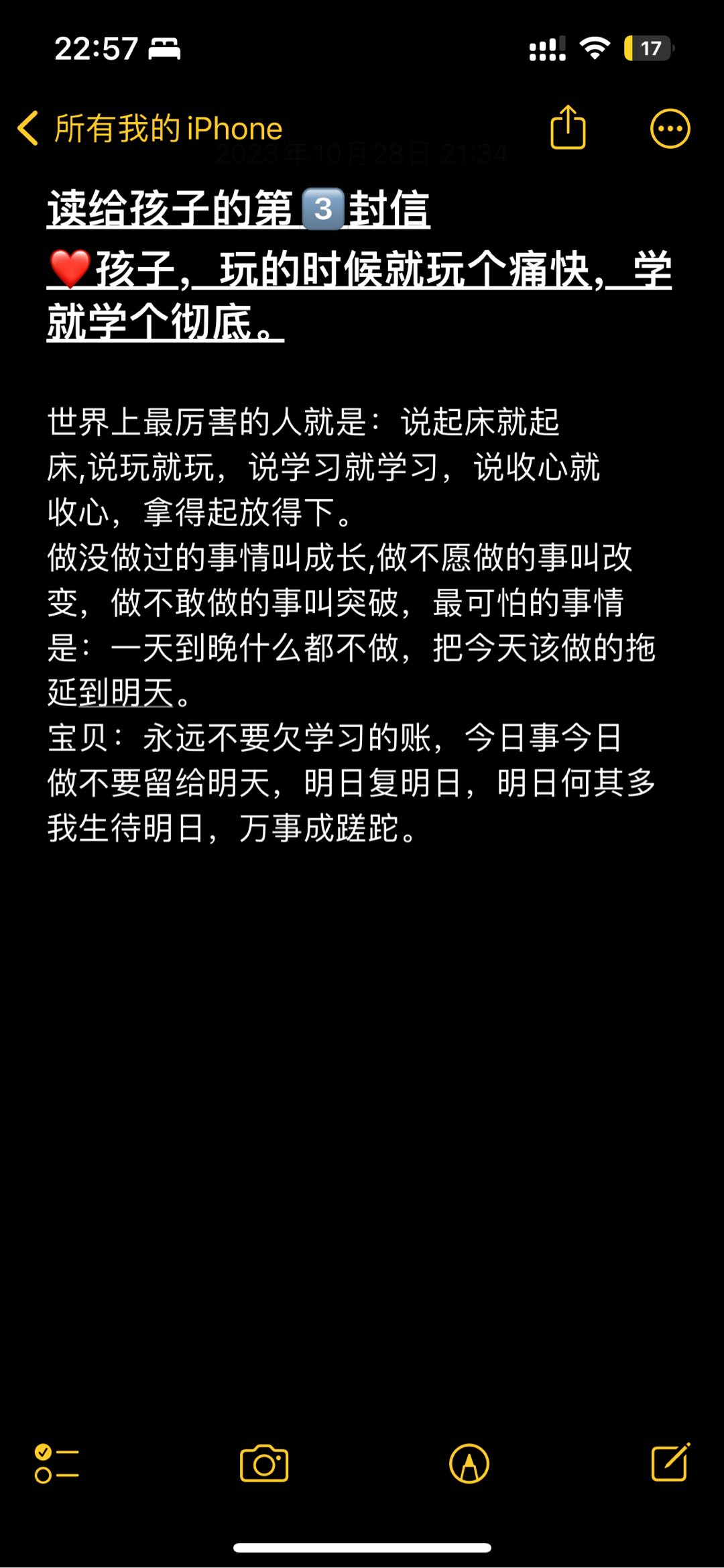
Task: Compose a new note
Action: click(x=671, y=1462)
